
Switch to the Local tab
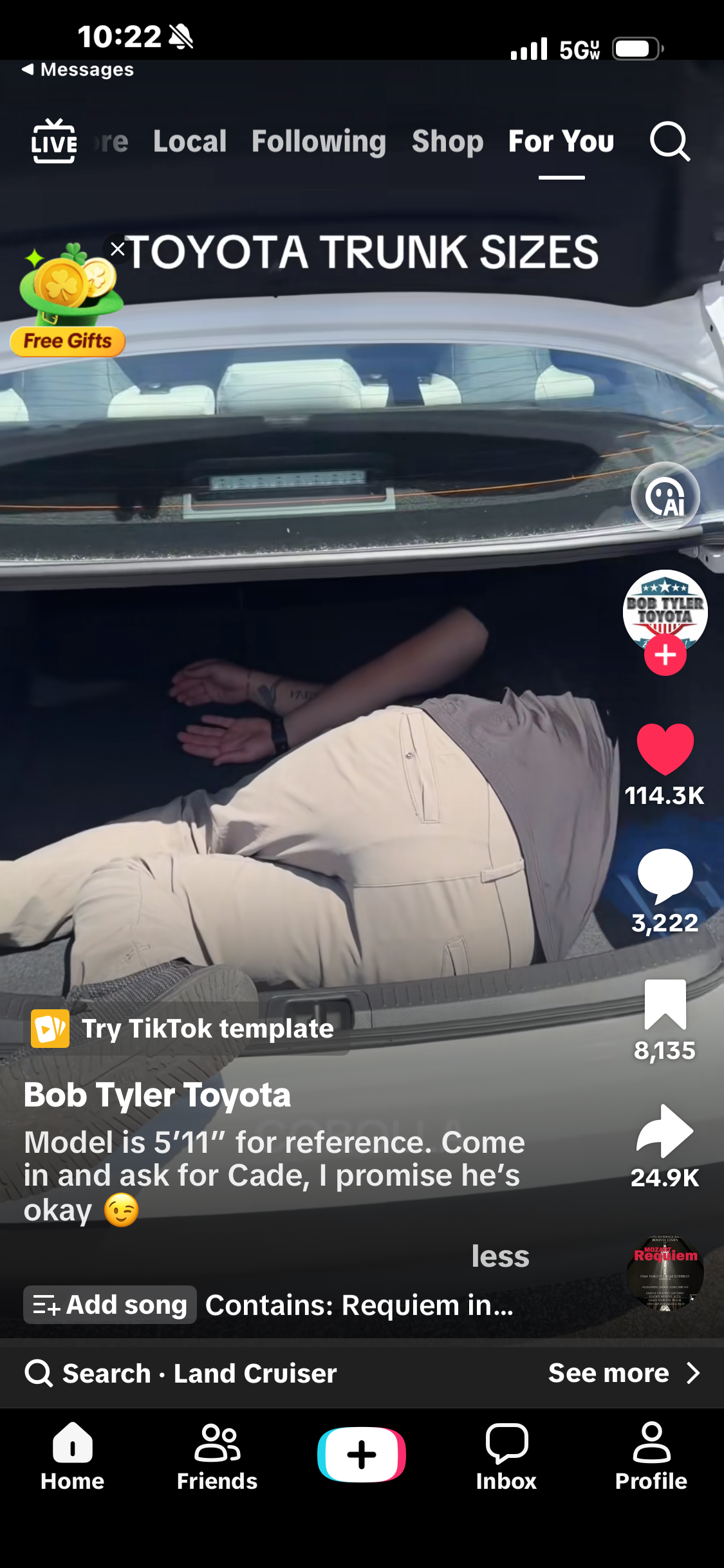(x=190, y=142)
